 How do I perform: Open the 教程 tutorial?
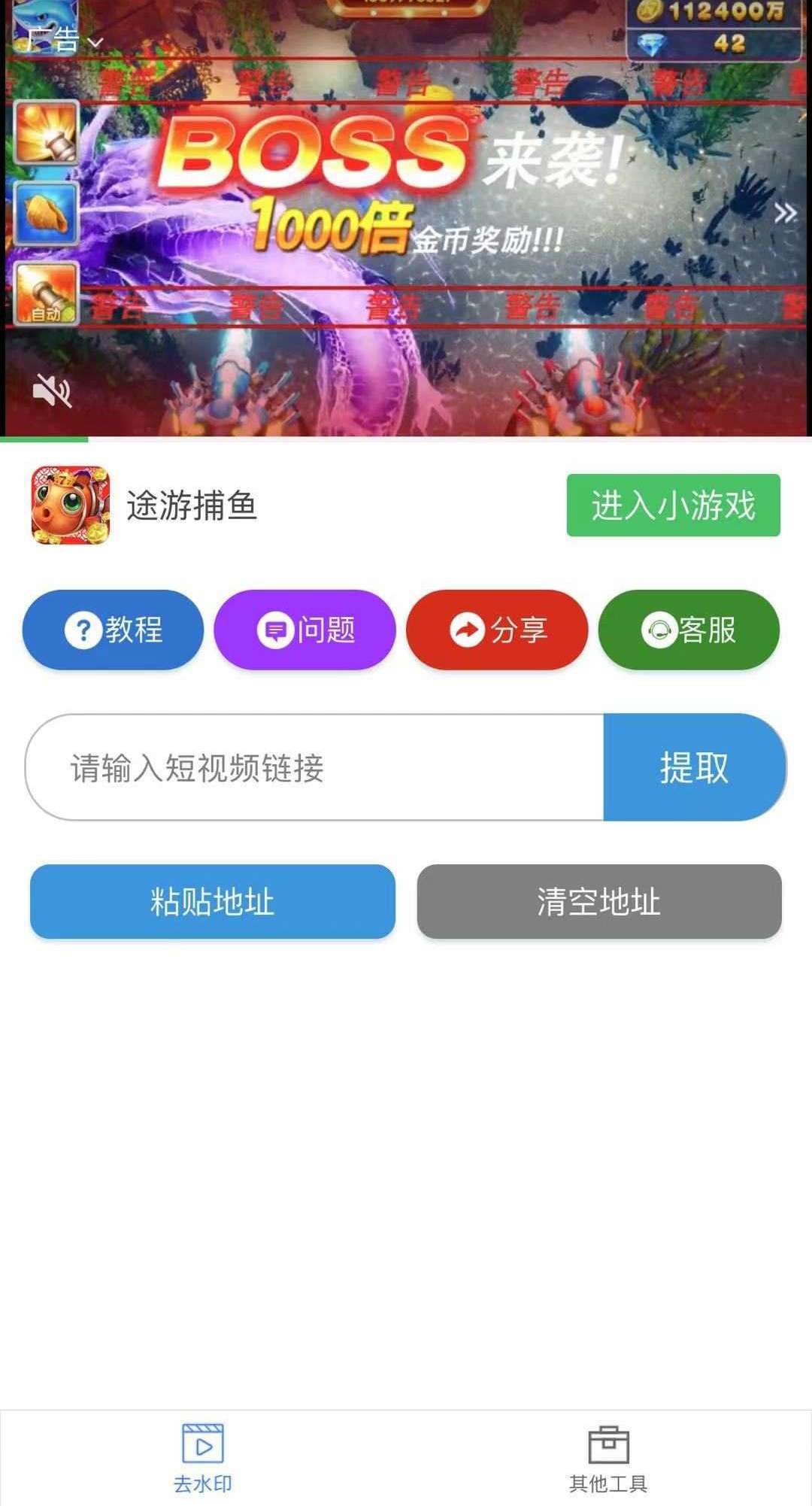tap(113, 630)
